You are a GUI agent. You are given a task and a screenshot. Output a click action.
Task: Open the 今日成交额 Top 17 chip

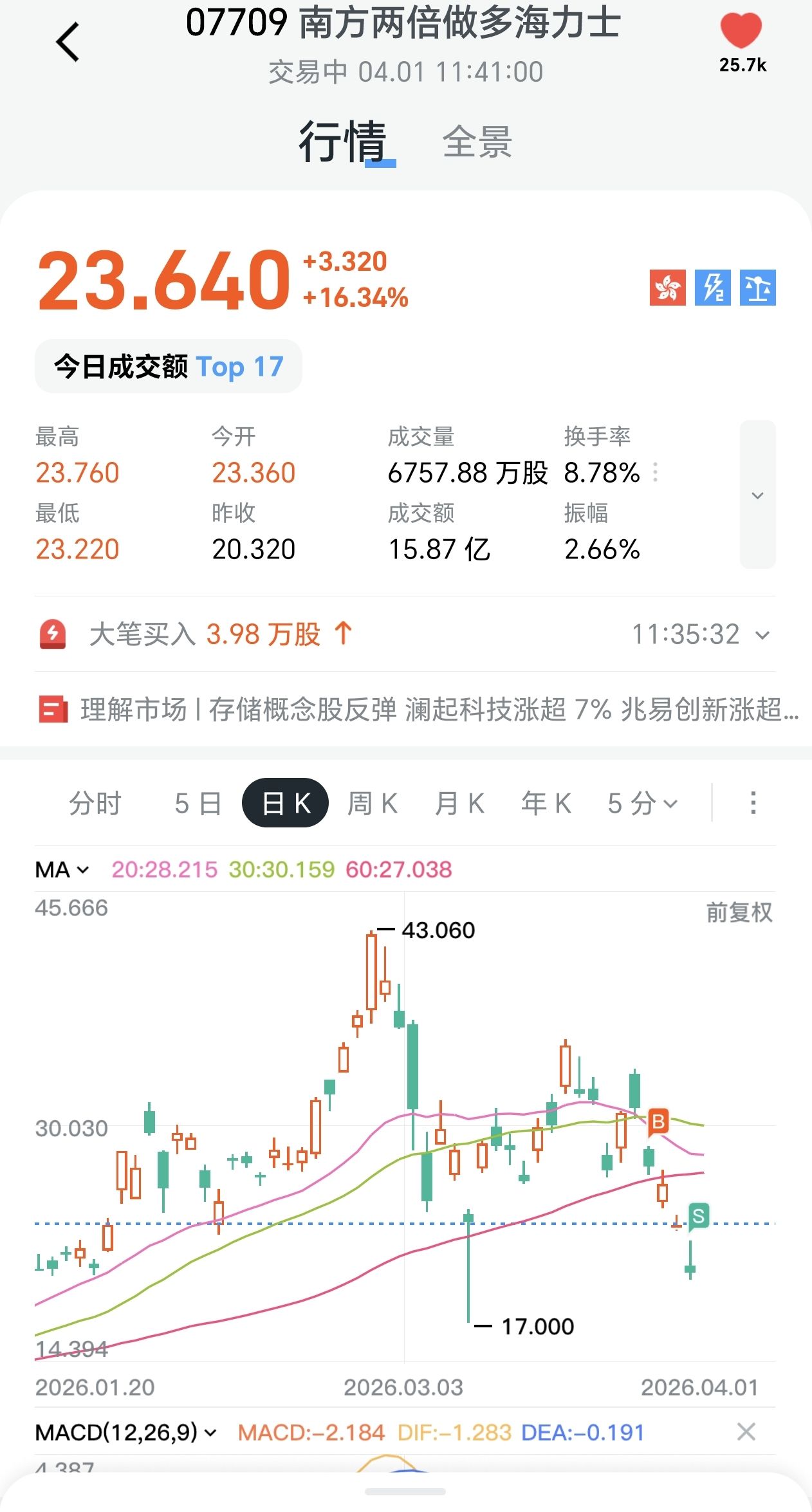point(169,367)
